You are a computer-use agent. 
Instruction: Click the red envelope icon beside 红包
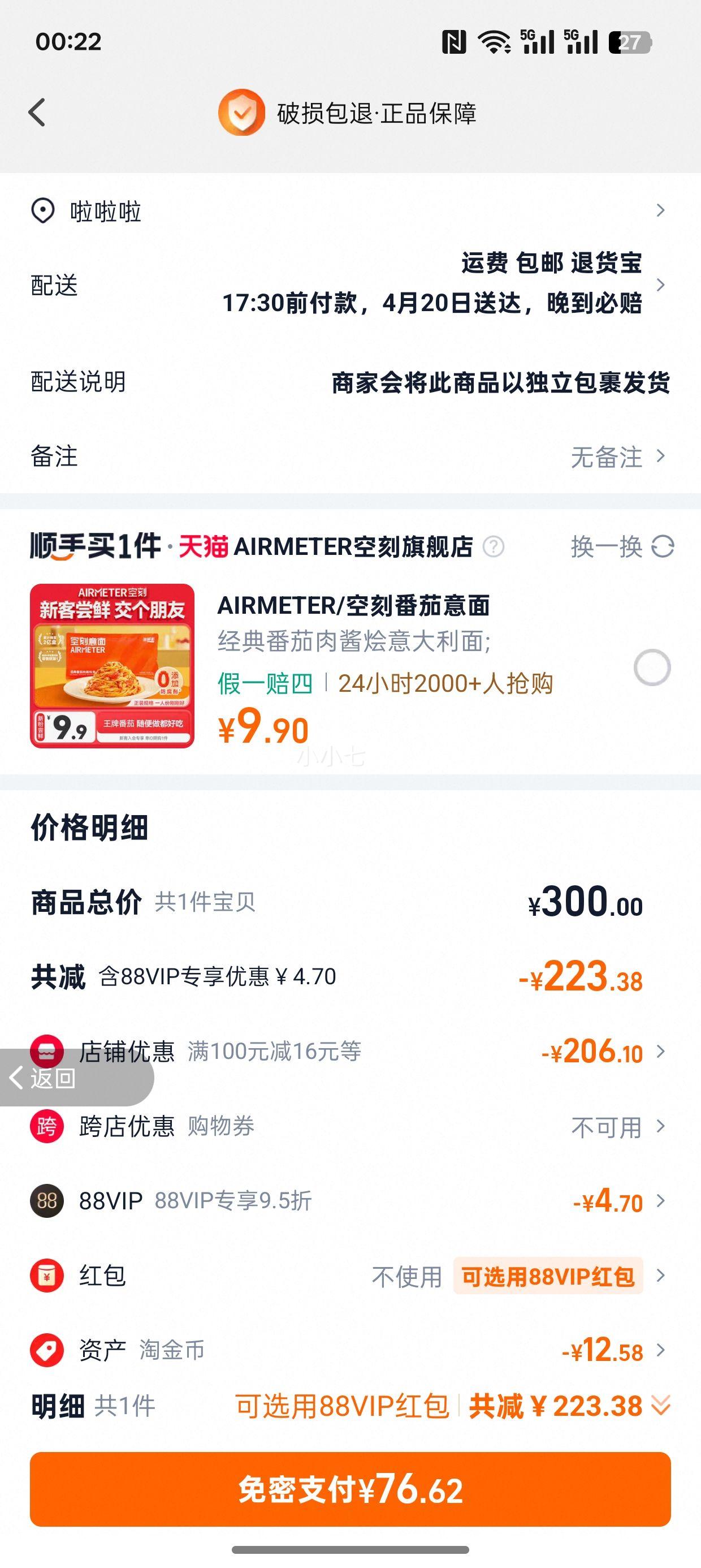(46, 1277)
